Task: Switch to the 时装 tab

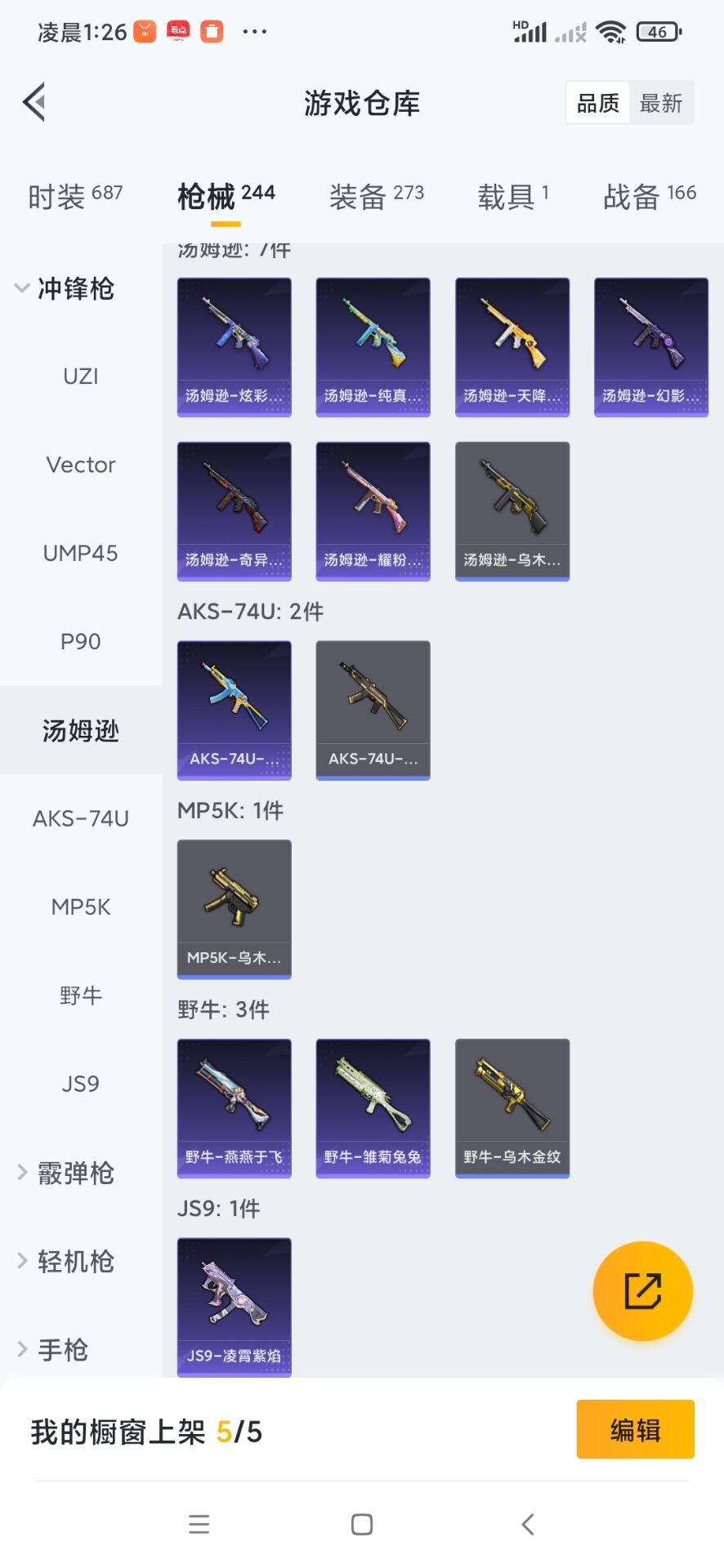Action: coord(74,196)
